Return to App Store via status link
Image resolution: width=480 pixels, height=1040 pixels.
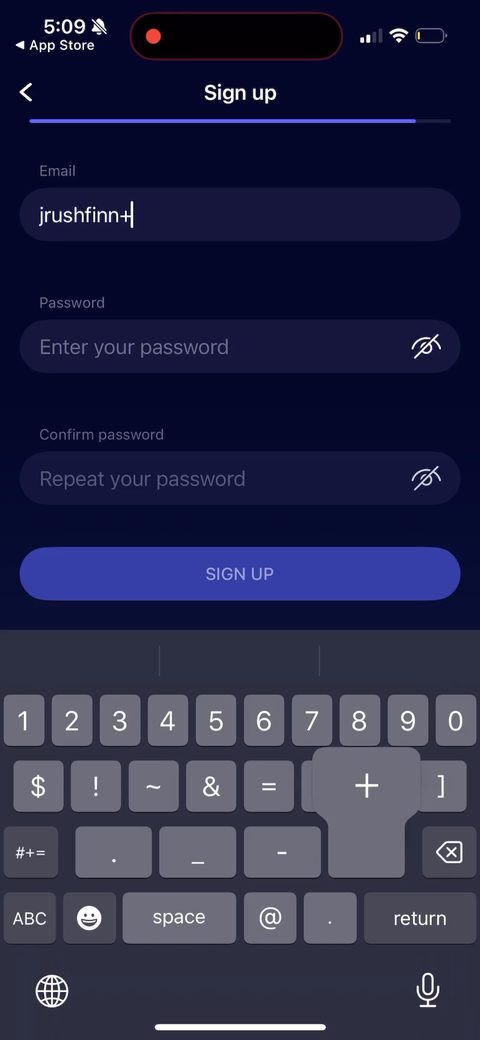[x=55, y=46]
